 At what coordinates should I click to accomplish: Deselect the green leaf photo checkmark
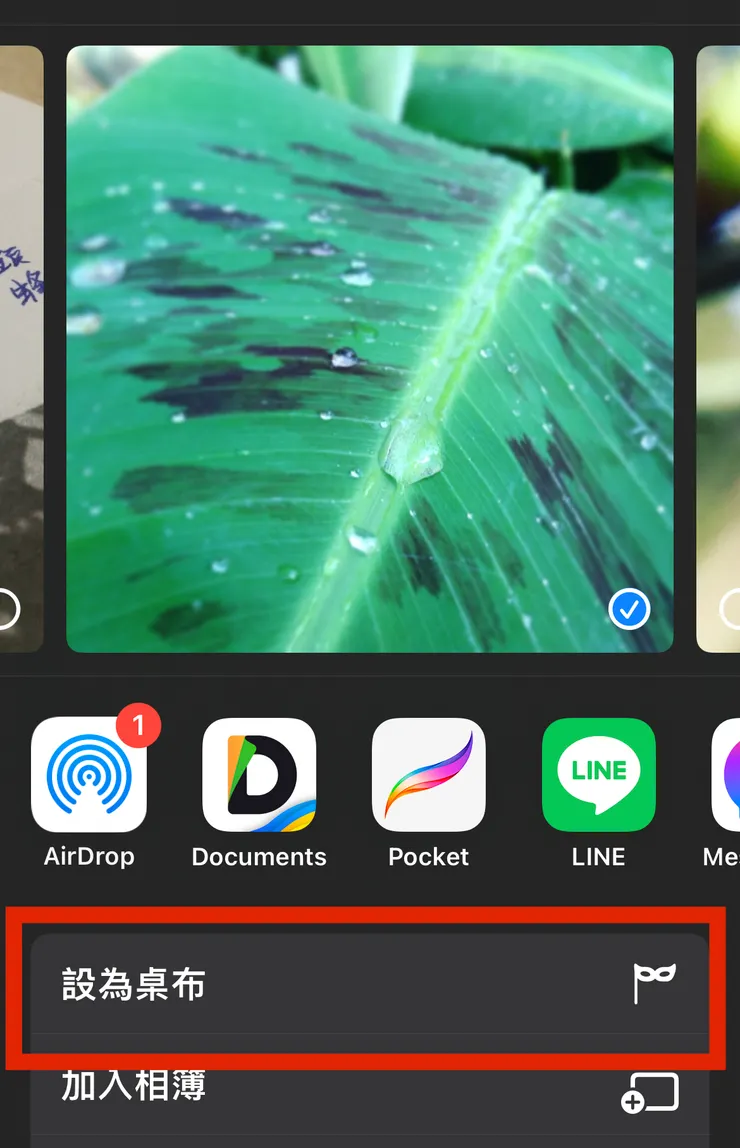(629, 608)
